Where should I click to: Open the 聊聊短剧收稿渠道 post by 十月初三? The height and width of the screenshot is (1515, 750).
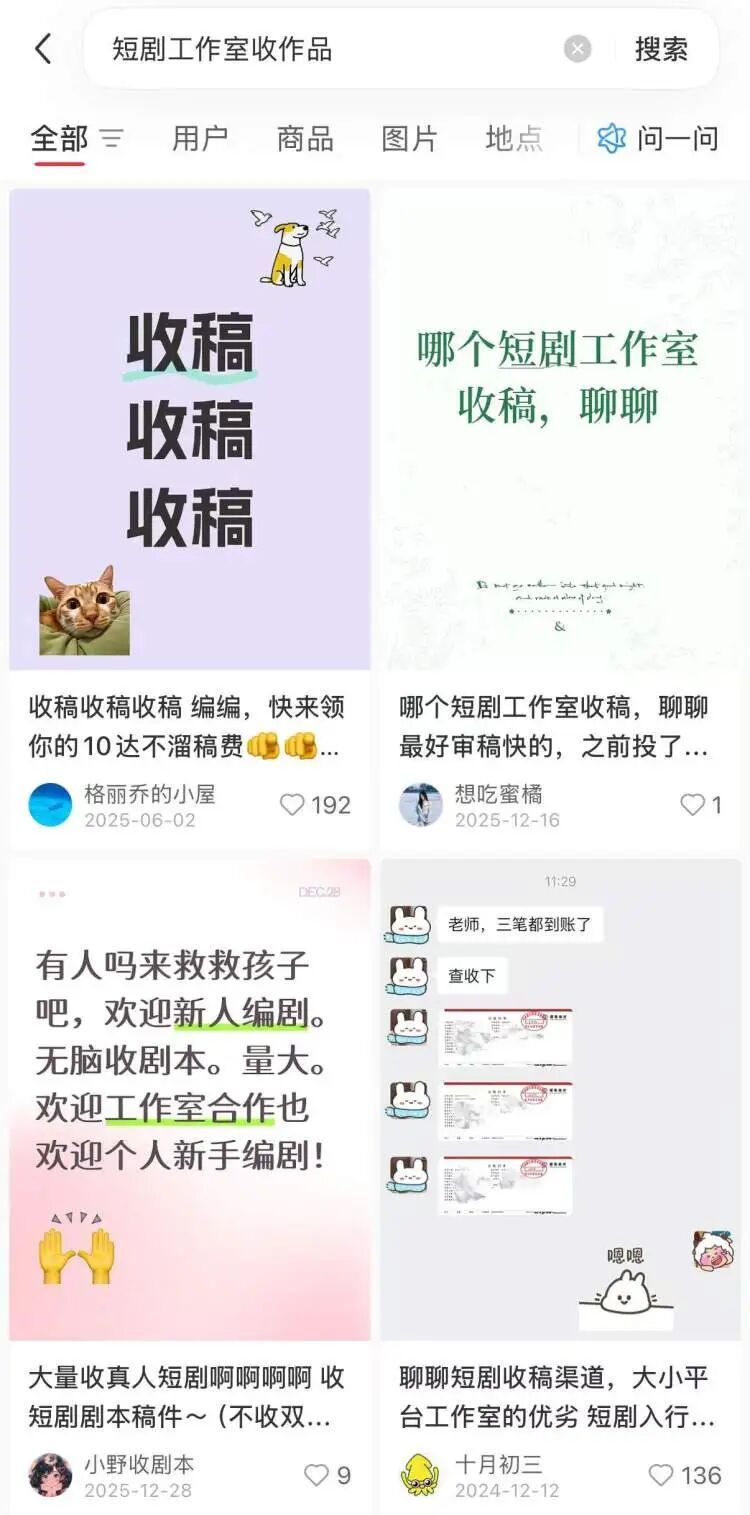tap(559, 1100)
